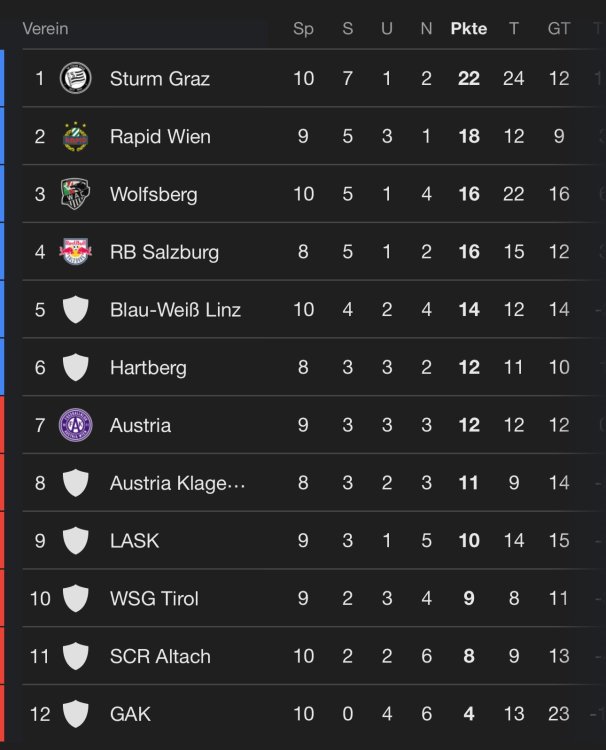Image resolution: width=606 pixels, height=750 pixels.
Task: Select GAK at the table bottom
Action: click(130, 714)
